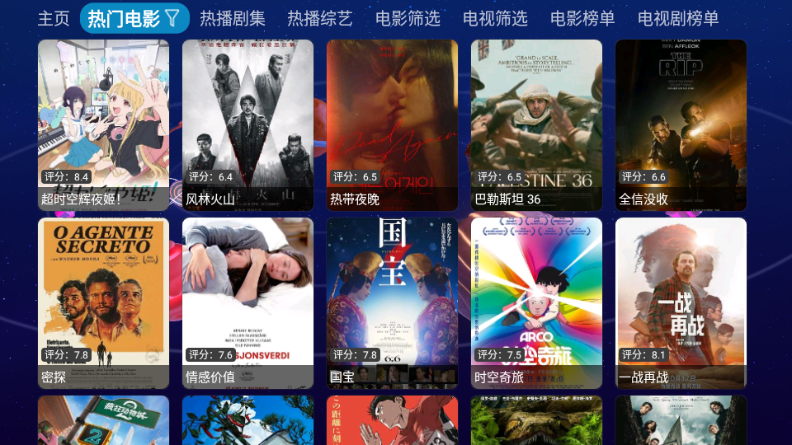The width and height of the screenshot is (792, 445).
Task: Open the 电影筛选 tab
Action: tap(408, 18)
